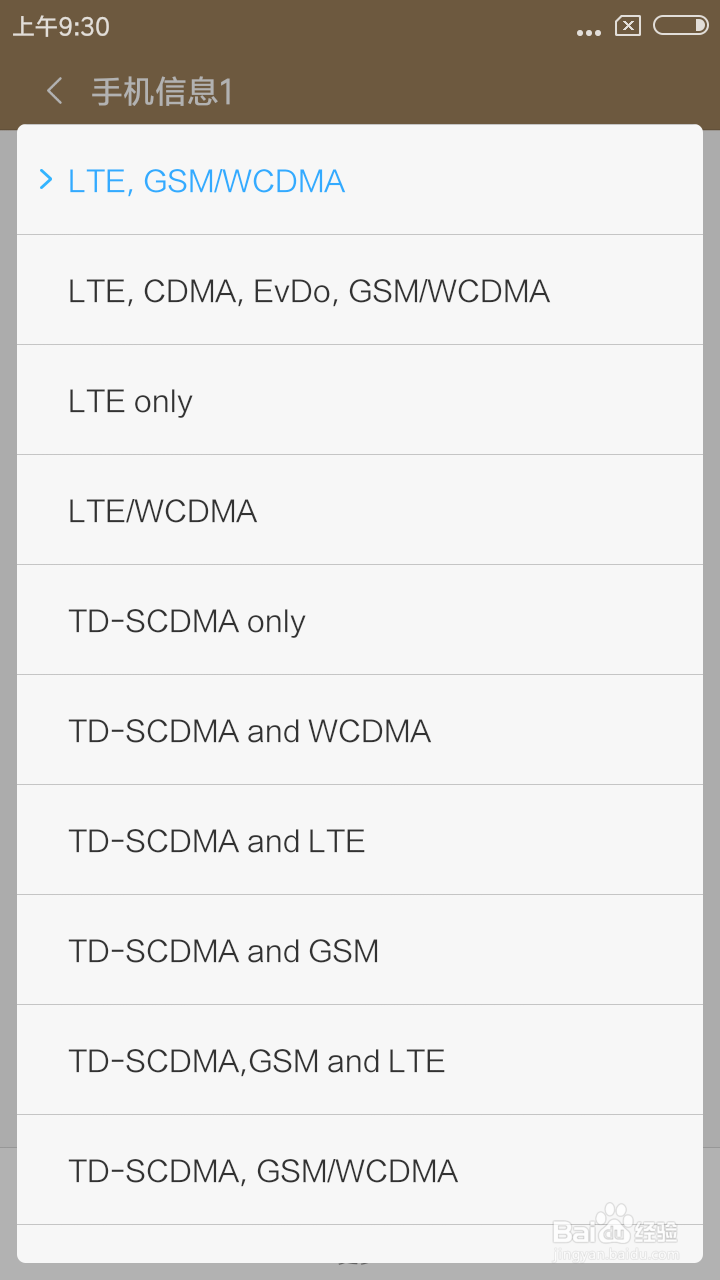
Task: Select the LTE, GSM/WCDMA network option
Action: [360, 180]
